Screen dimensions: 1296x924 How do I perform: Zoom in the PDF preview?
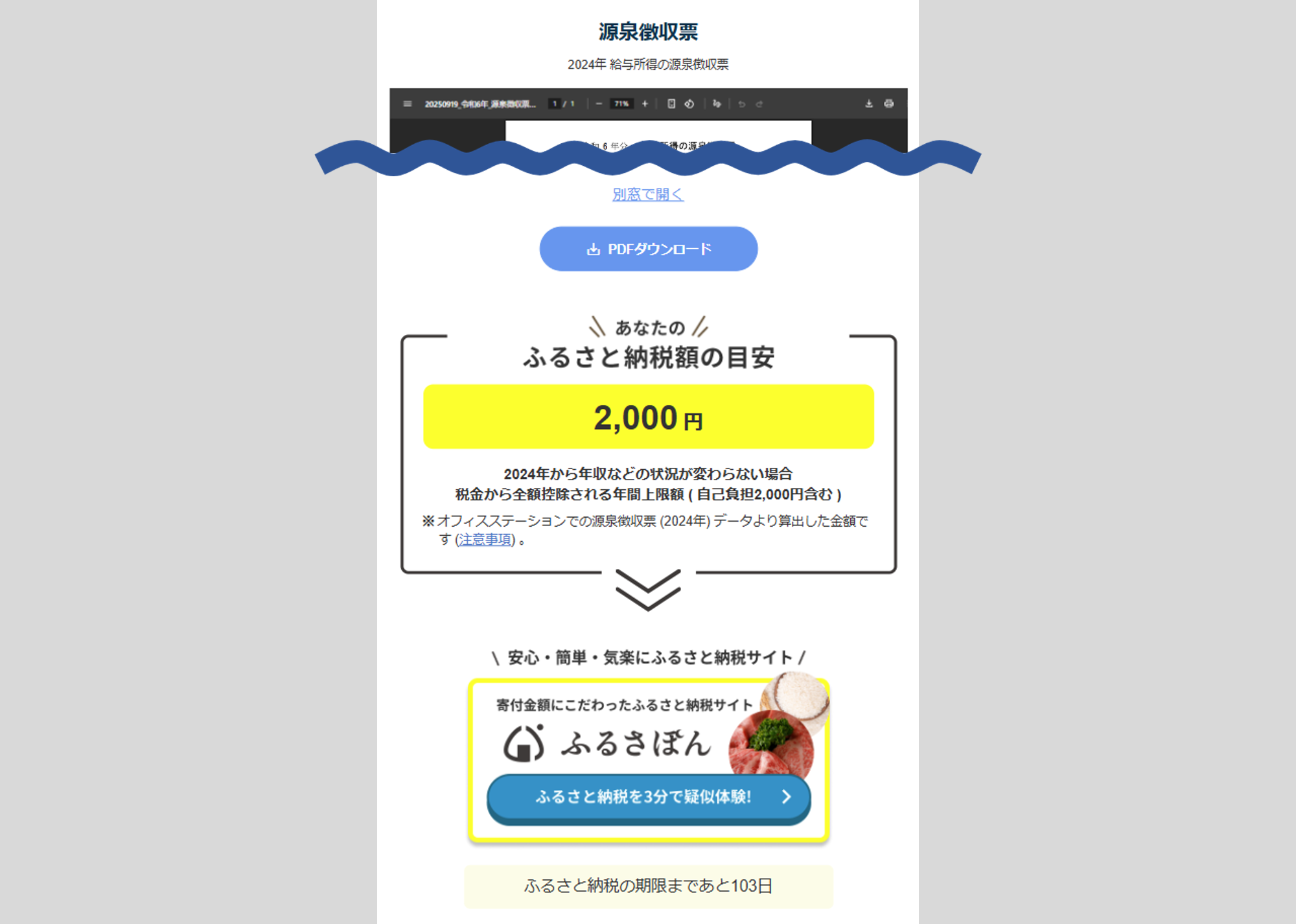point(645,104)
